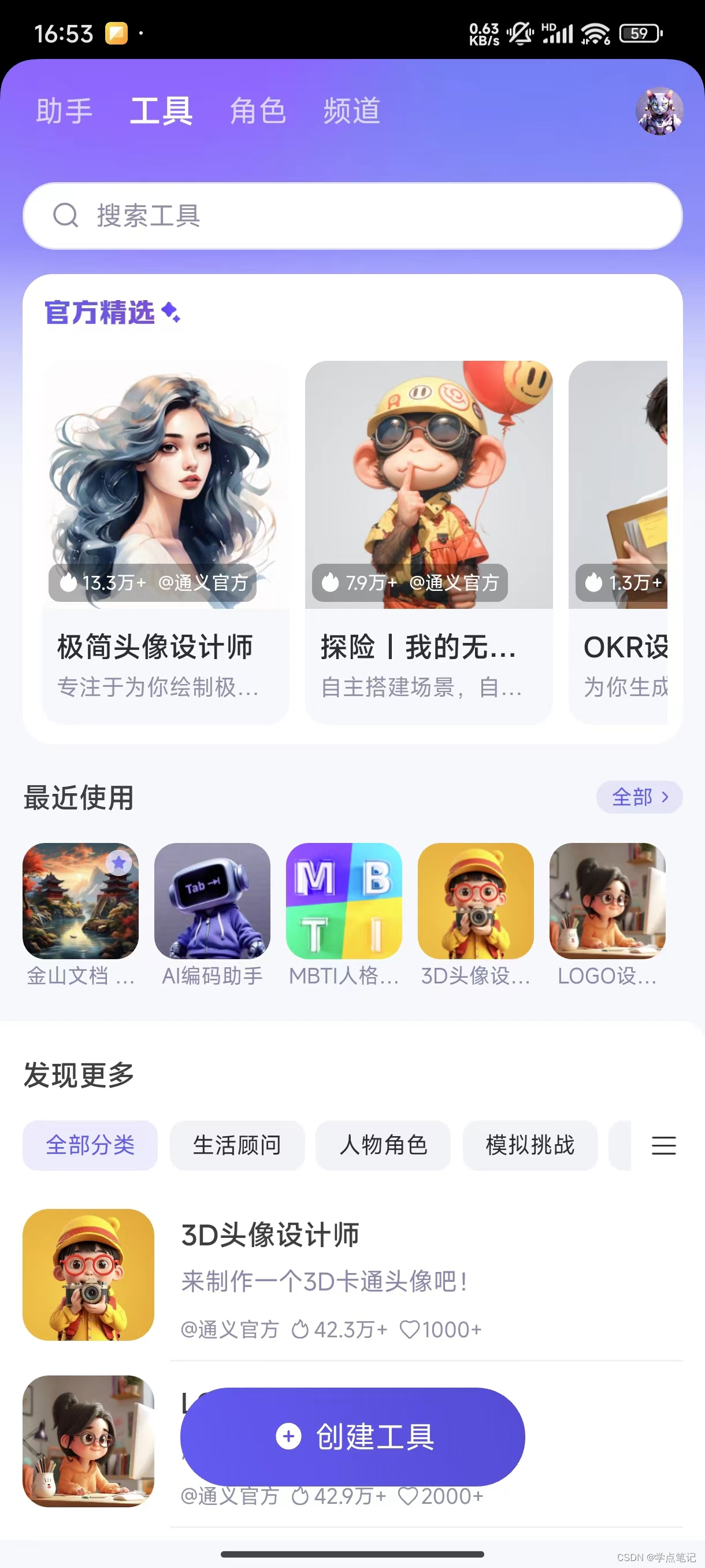705x1568 pixels.
Task: Open MBTI人格 from recent tools
Action: (x=344, y=901)
